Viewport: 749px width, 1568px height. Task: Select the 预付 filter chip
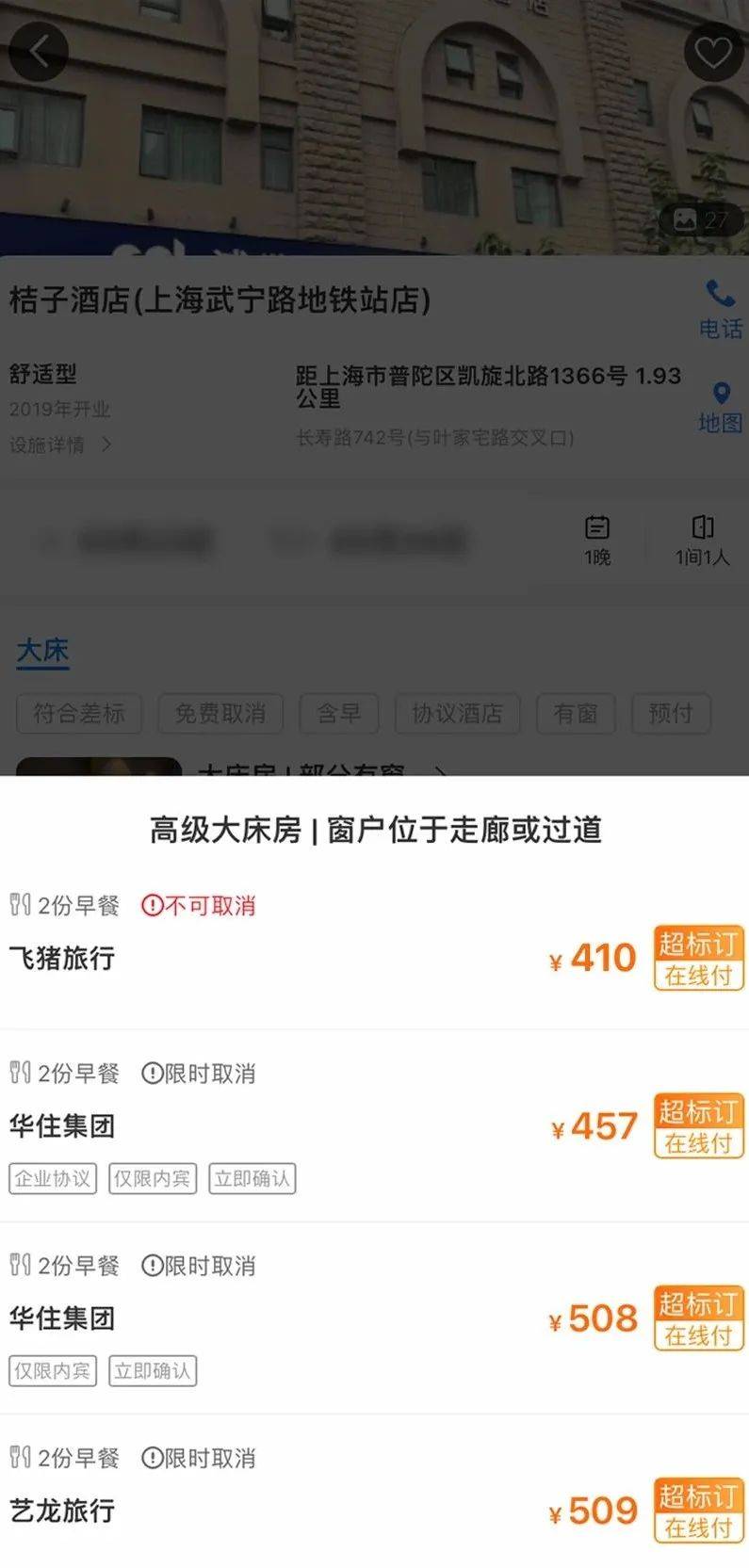pyautogui.click(x=671, y=714)
